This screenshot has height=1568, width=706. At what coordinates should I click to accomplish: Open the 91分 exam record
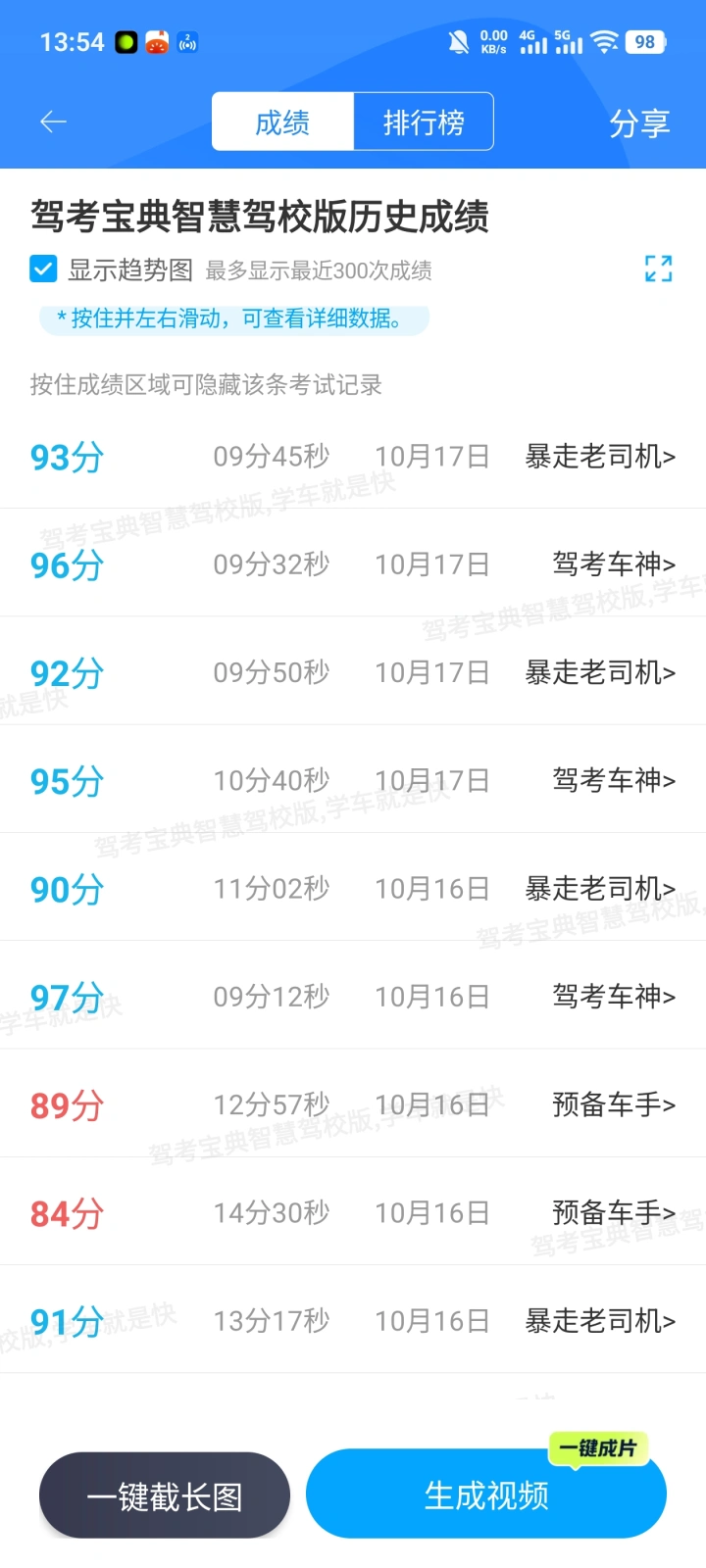[353, 1320]
